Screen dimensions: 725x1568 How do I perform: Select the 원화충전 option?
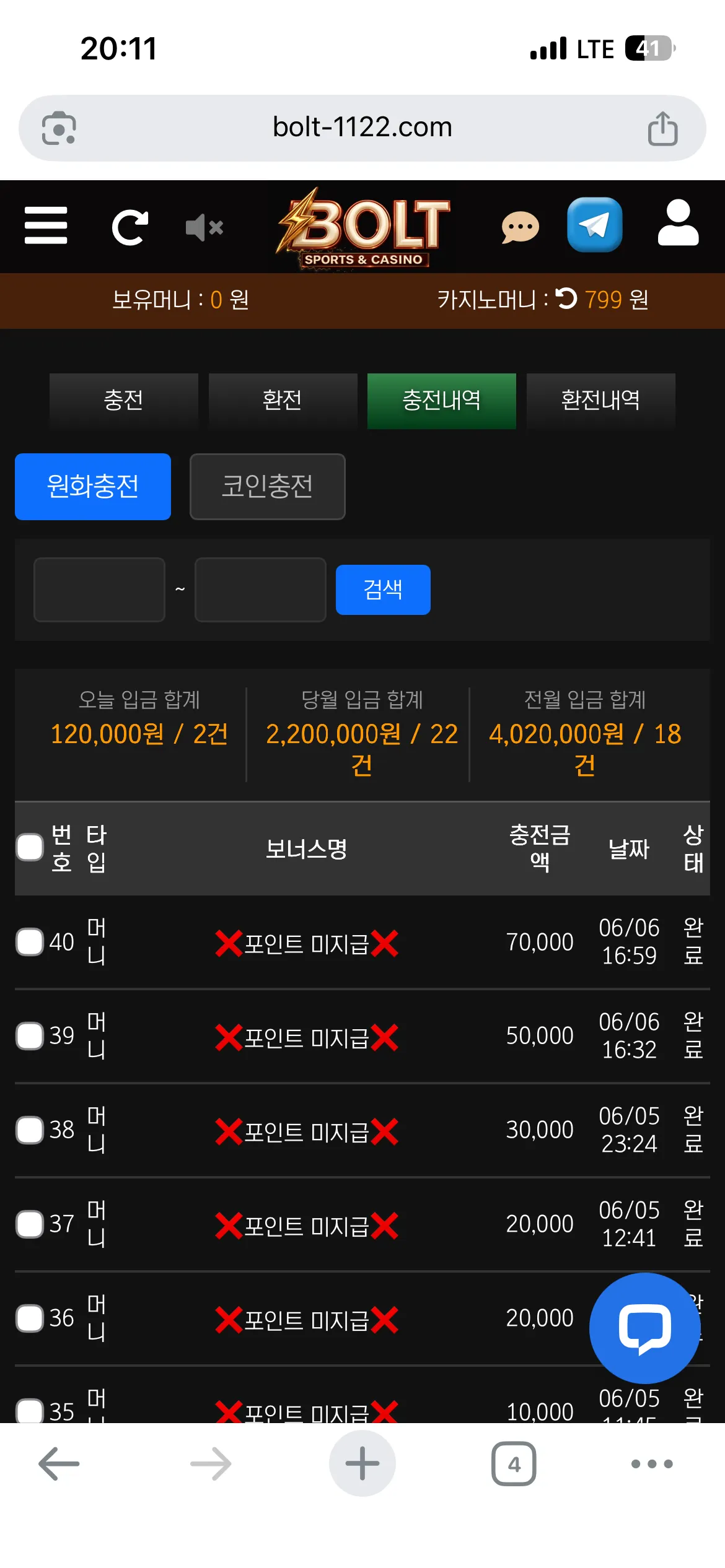tap(93, 487)
